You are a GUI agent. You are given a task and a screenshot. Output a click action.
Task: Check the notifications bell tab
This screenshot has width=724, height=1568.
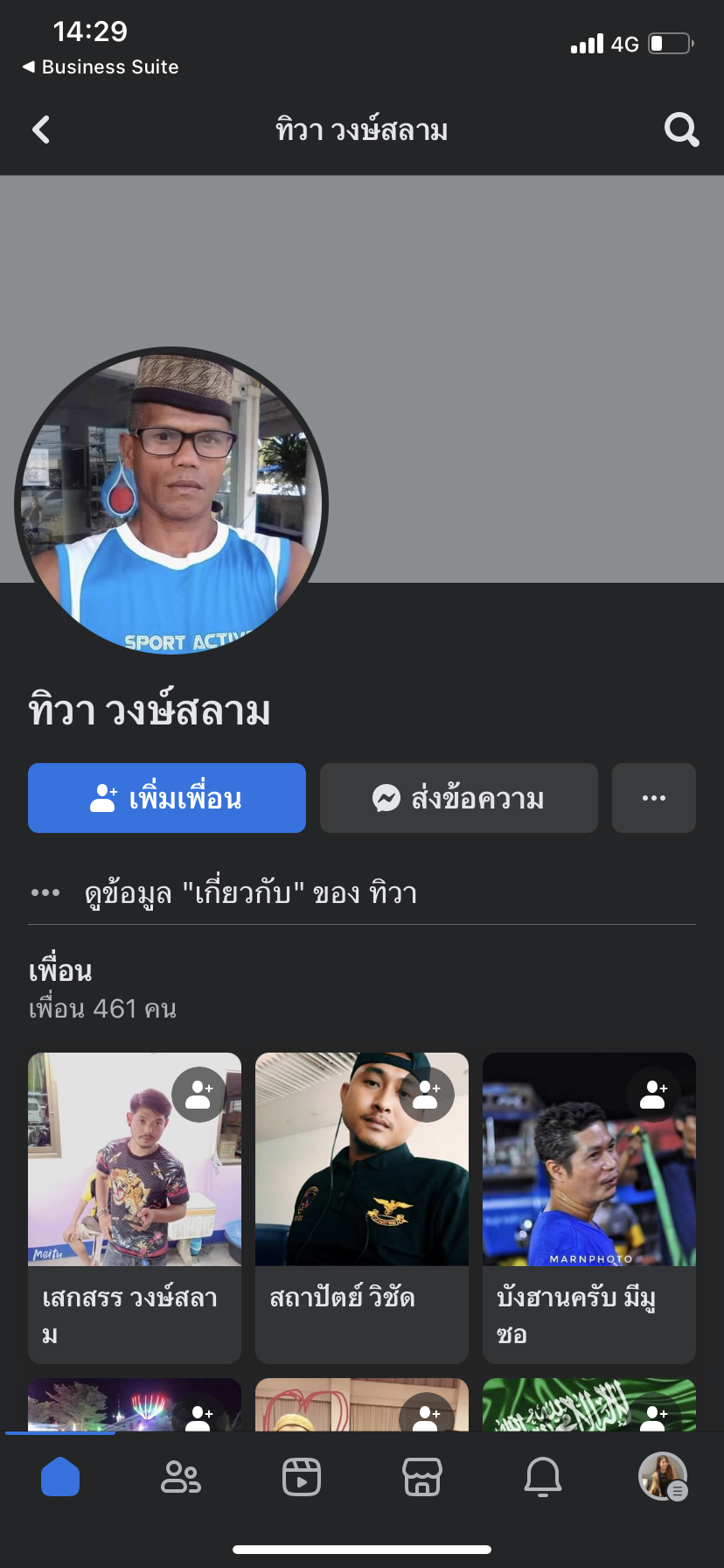coord(543,1477)
